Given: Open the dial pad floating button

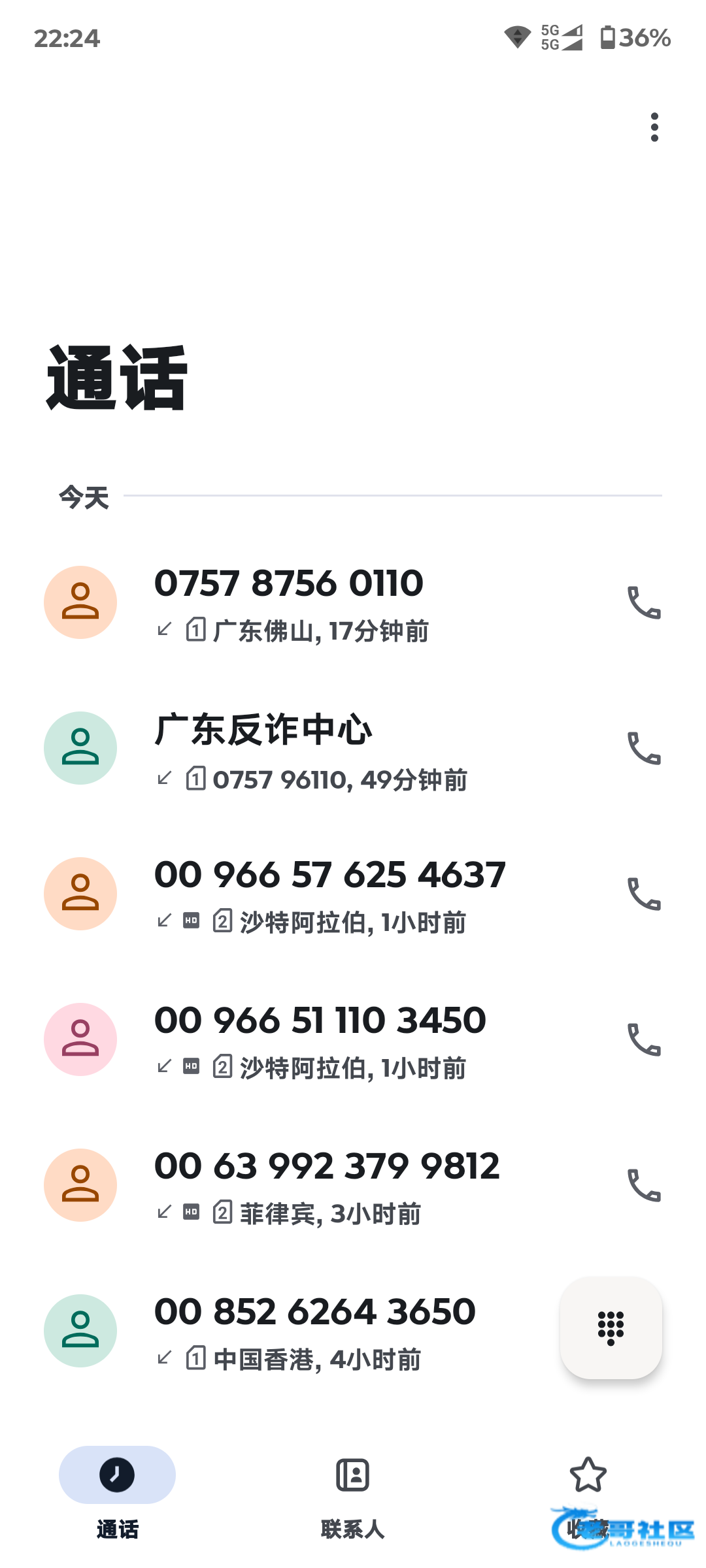Looking at the screenshot, I should click(x=611, y=1328).
